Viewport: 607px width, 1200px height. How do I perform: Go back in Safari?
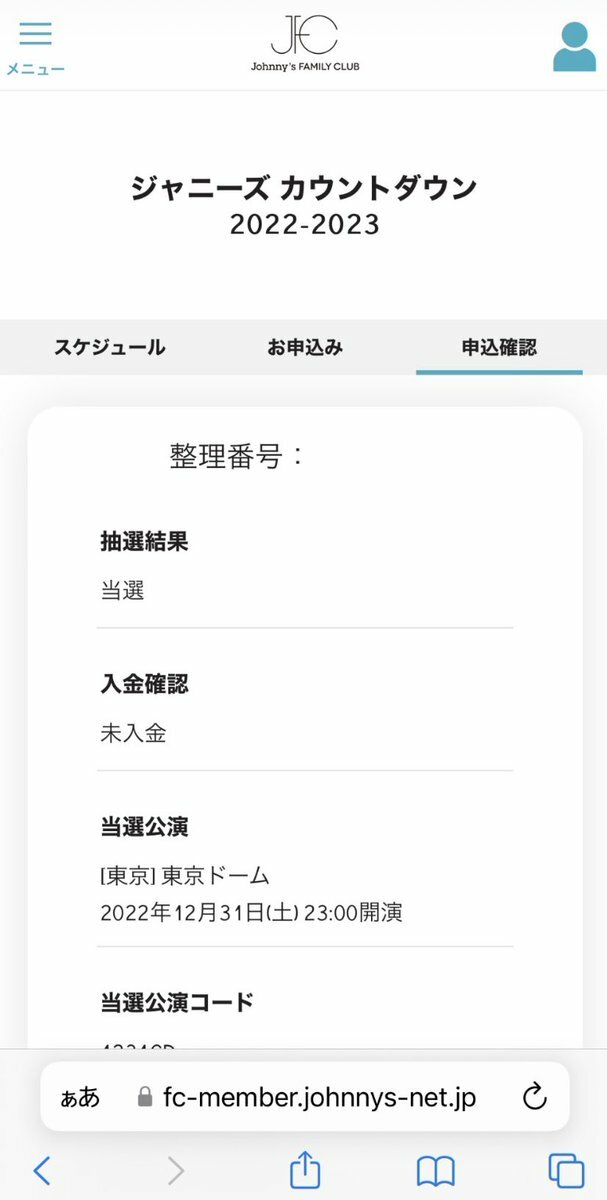click(42, 1170)
